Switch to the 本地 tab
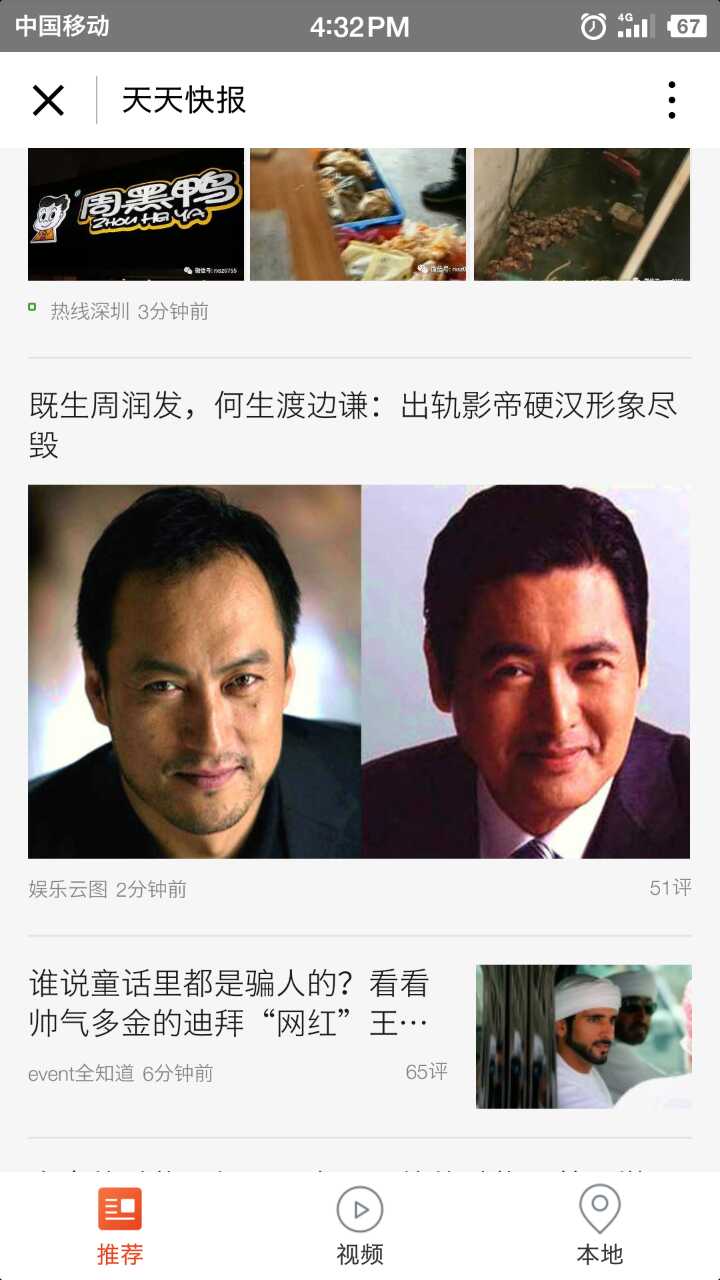This screenshot has height=1280, width=720. 599,1226
